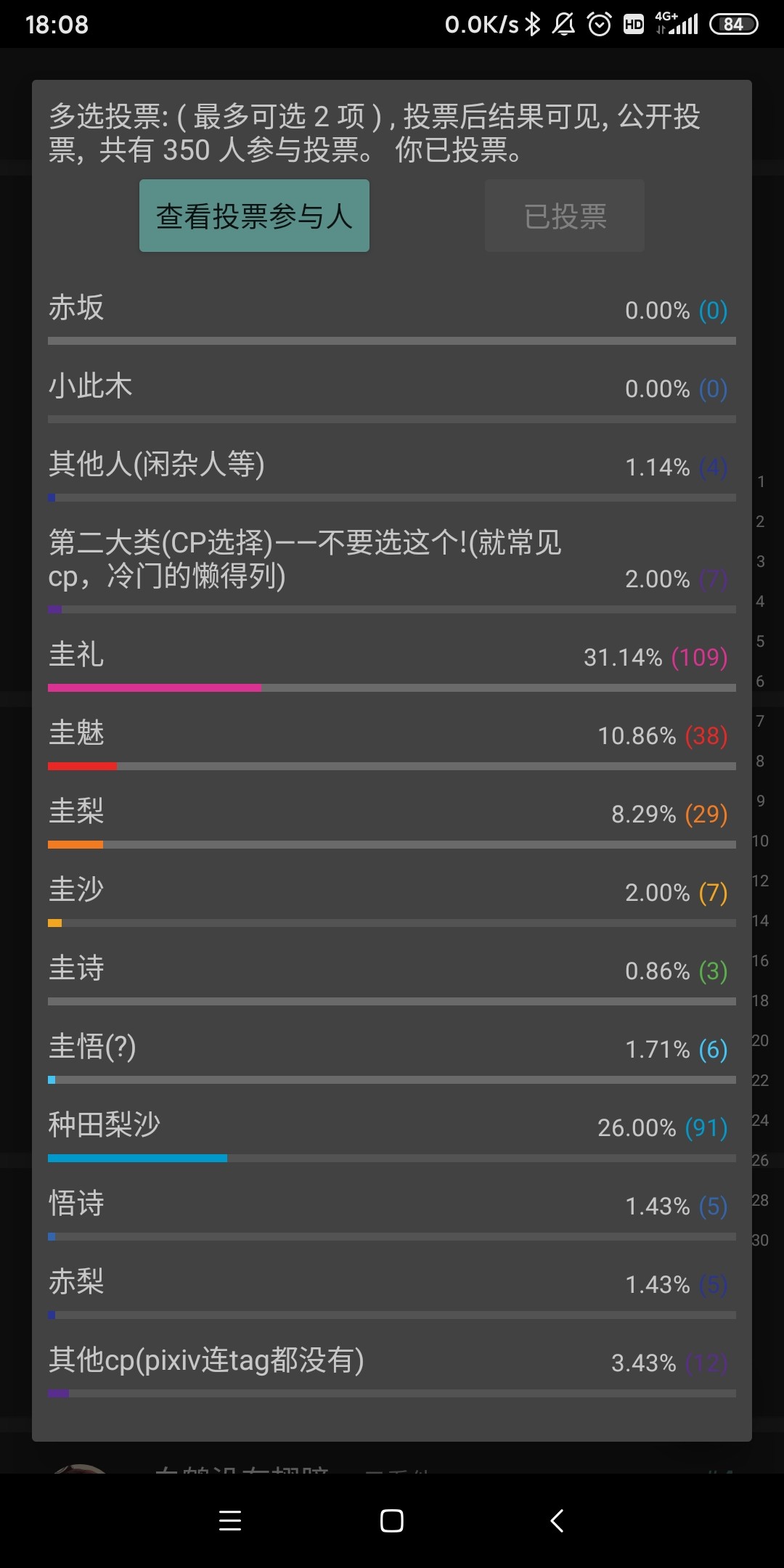The width and height of the screenshot is (784, 1568).
Task: Tap the greyed-out 已投票 button
Action: pos(565,216)
